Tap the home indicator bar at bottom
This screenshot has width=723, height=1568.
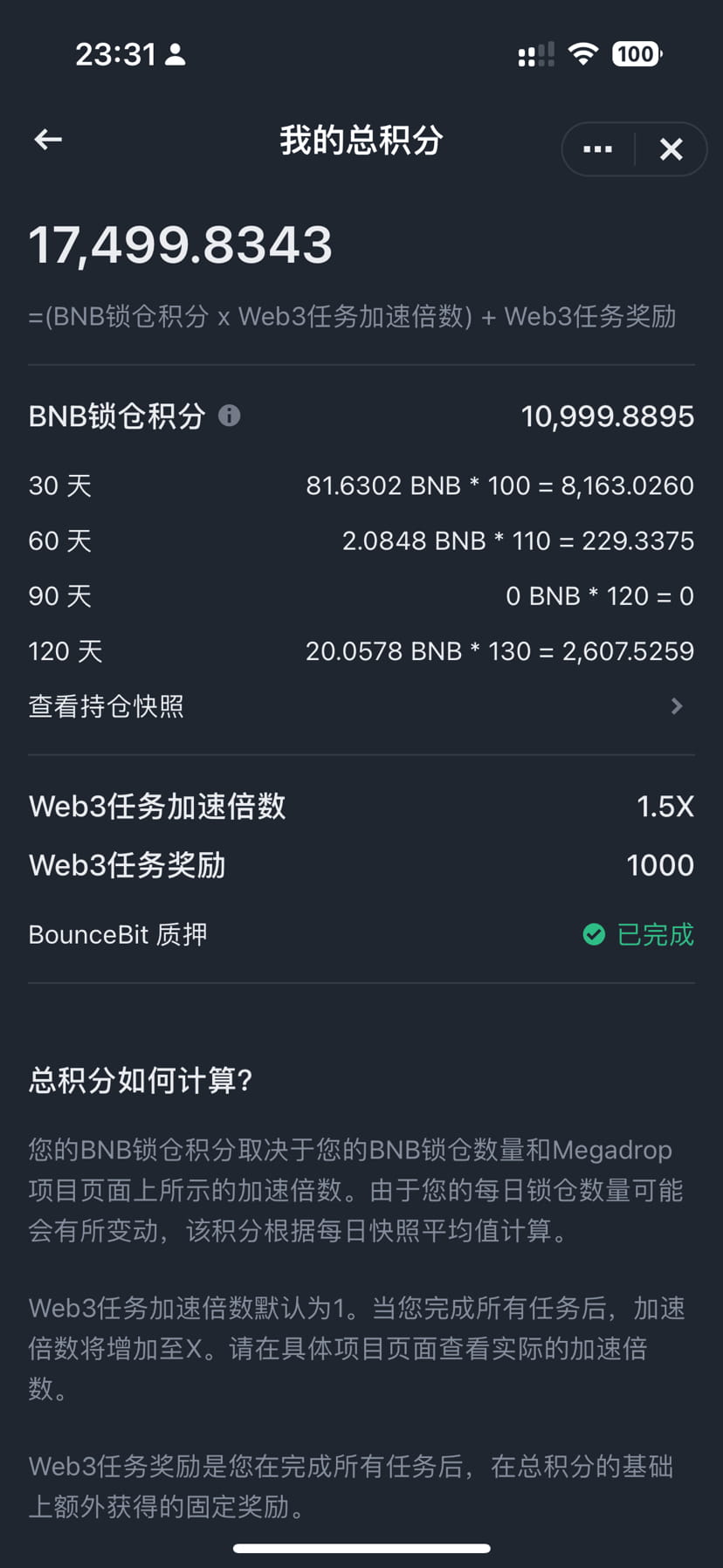click(x=361, y=1546)
